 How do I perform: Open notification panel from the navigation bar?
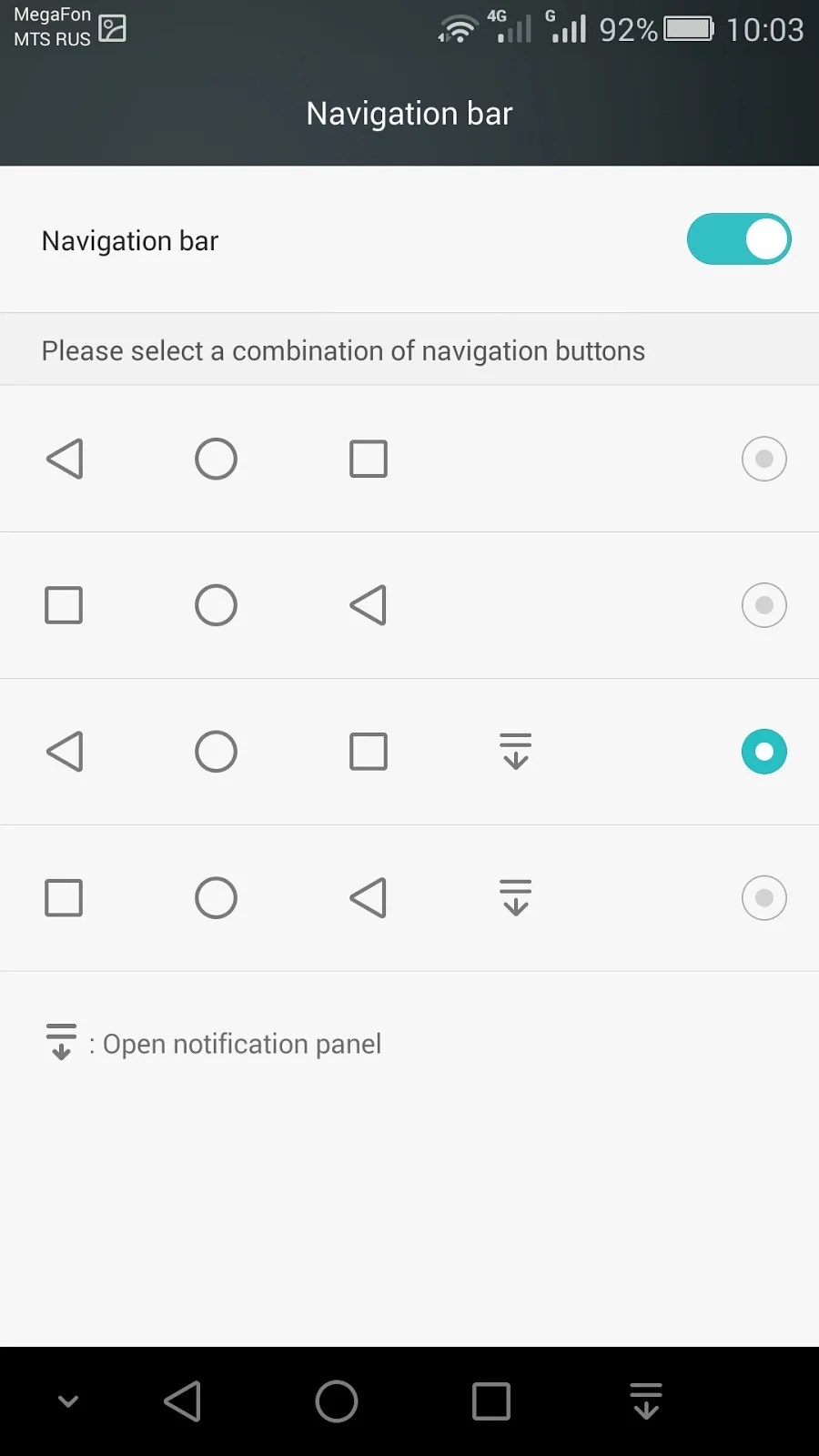[646, 1401]
